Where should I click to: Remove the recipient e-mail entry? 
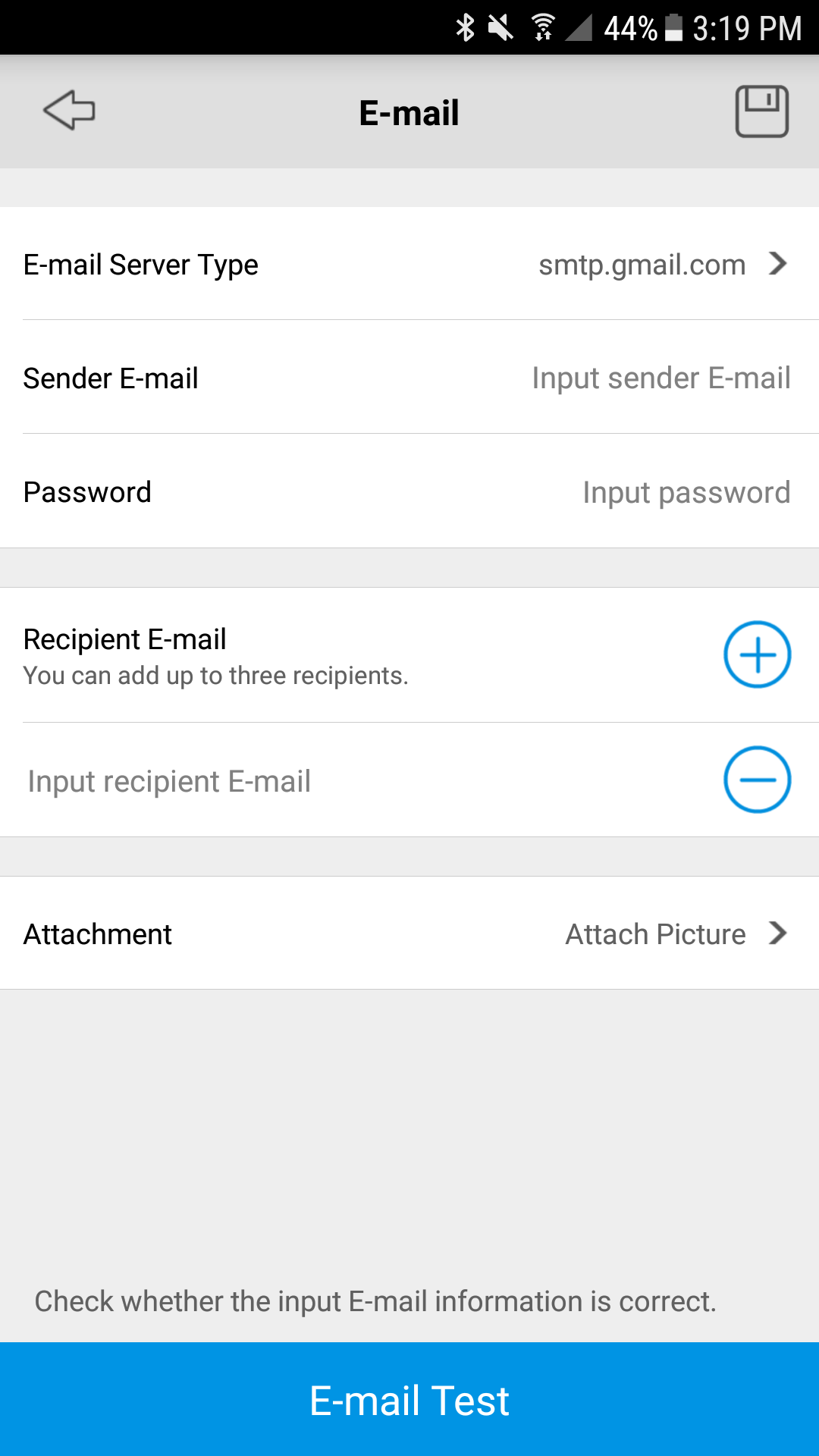pos(757,780)
